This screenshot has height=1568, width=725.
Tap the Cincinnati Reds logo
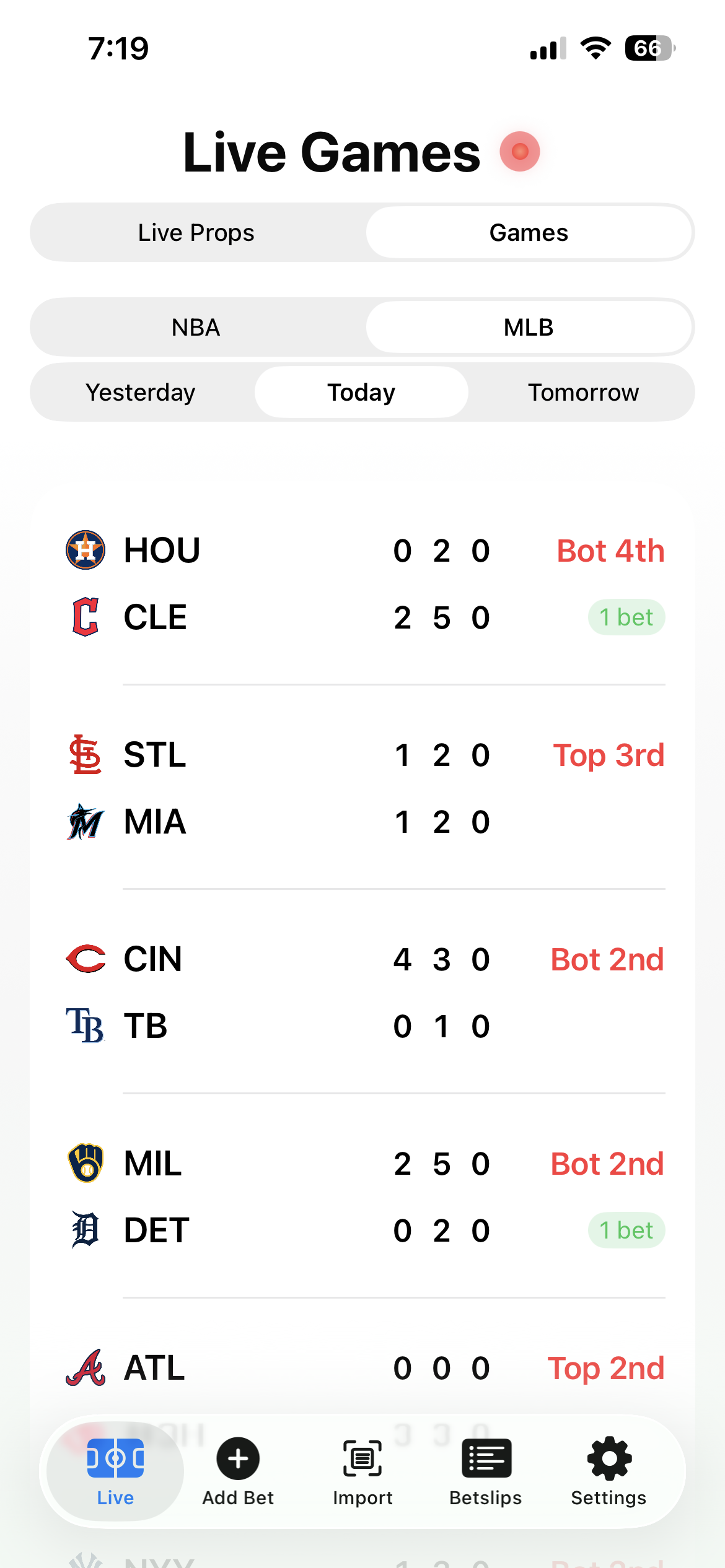click(85, 959)
